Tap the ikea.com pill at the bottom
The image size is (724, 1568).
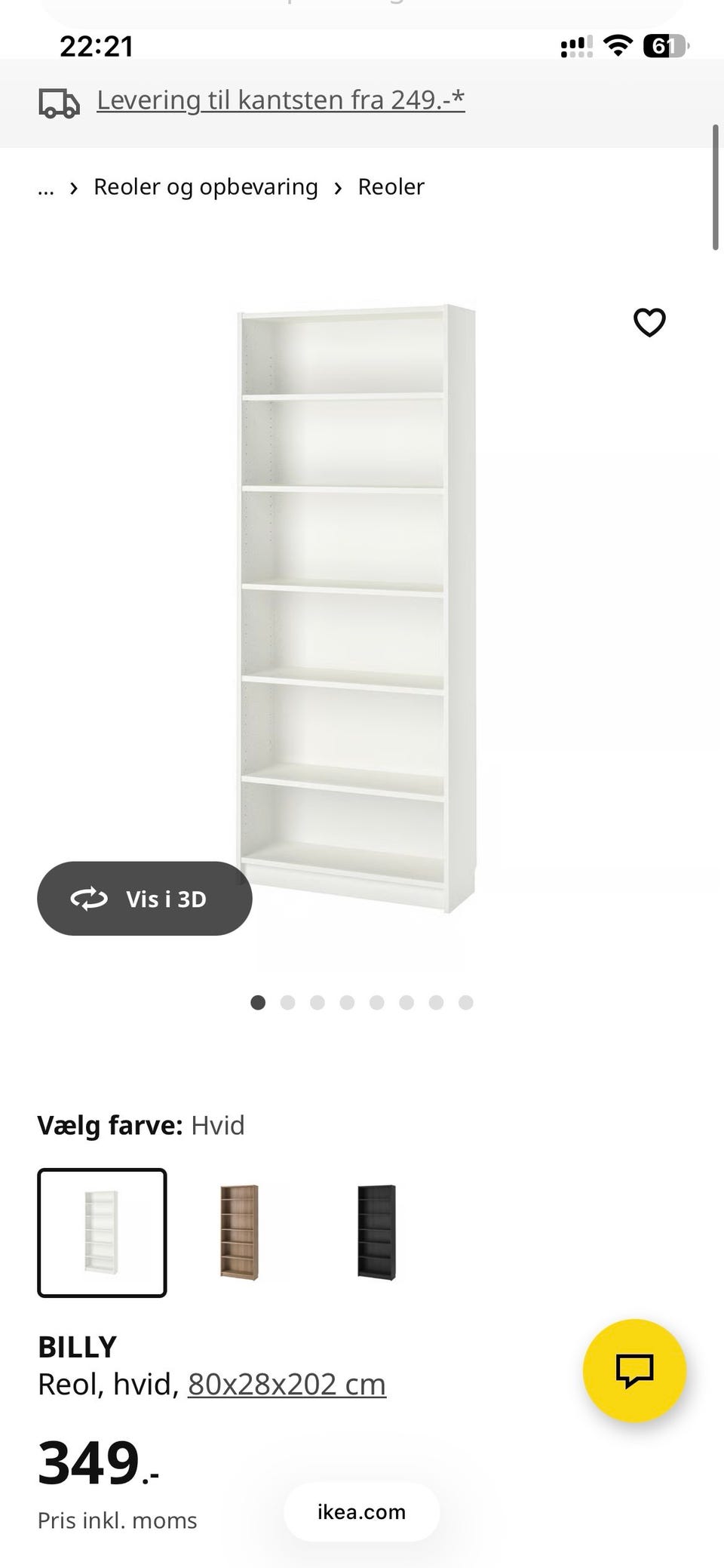[360, 1511]
